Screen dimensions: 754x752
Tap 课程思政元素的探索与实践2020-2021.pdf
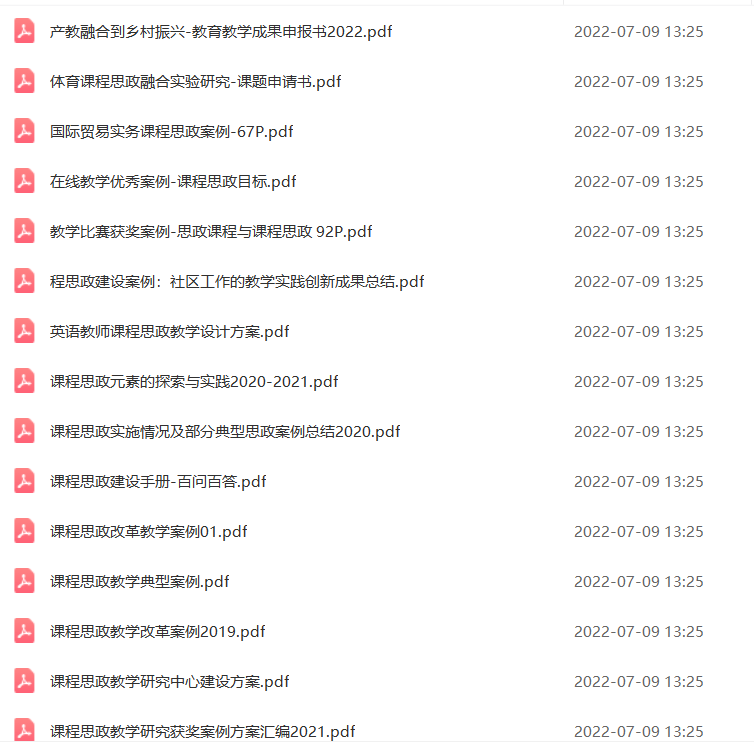[x=194, y=382]
